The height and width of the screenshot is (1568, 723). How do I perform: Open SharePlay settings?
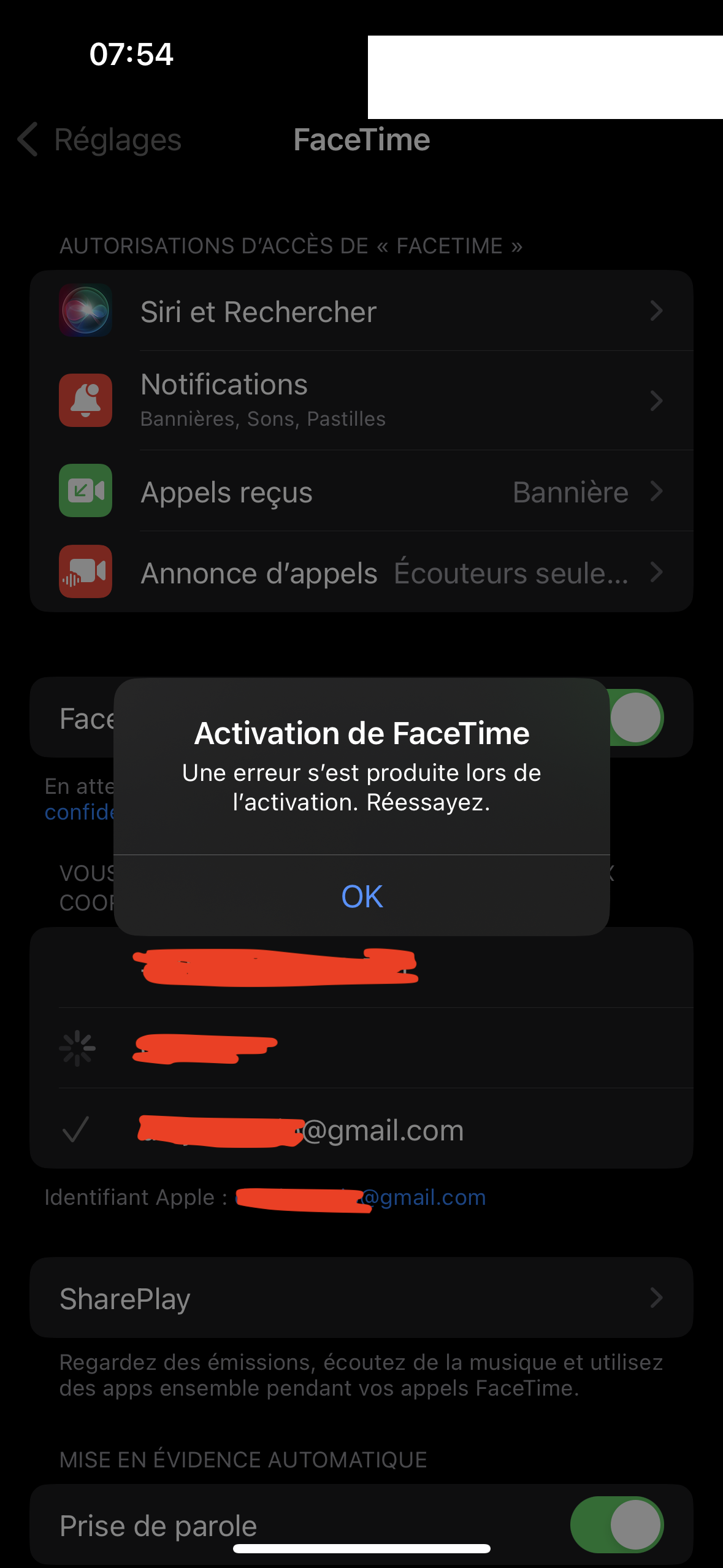click(362, 1298)
